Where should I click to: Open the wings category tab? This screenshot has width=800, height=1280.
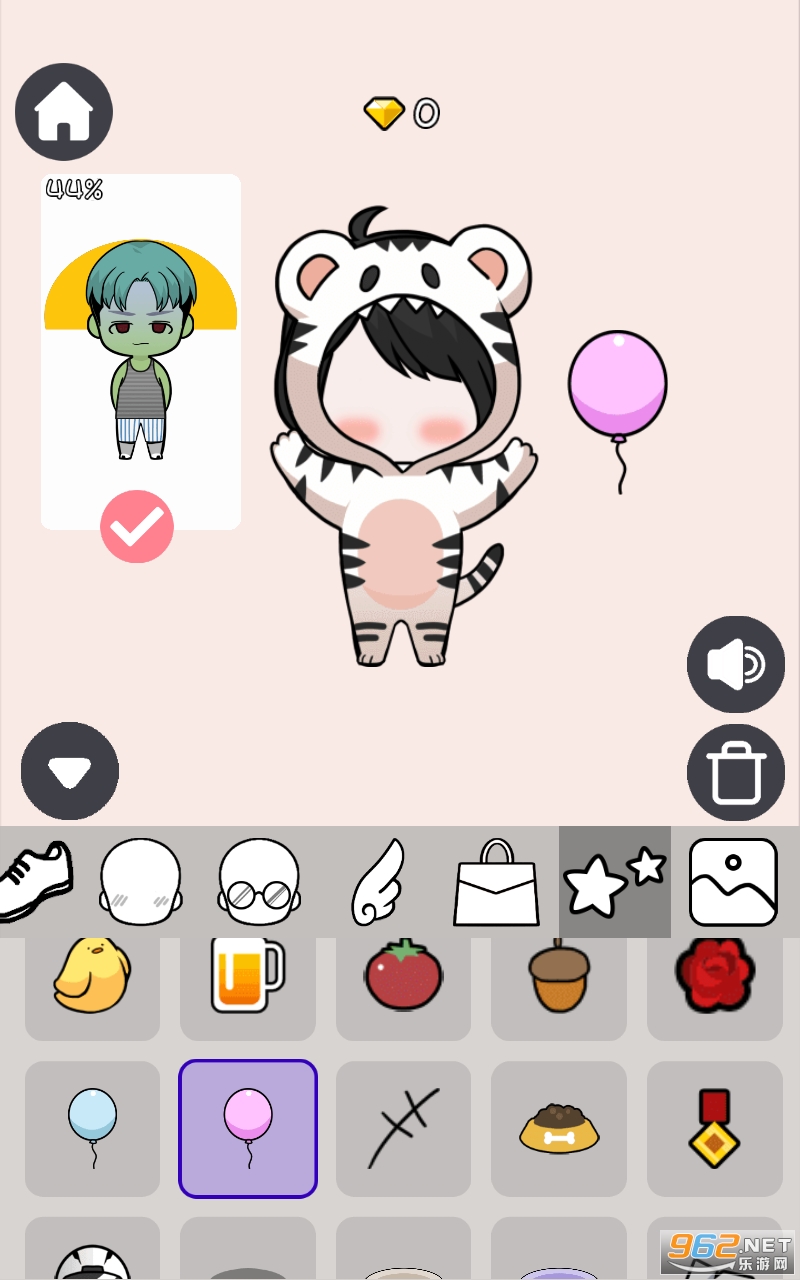pyautogui.click(x=379, y=881)
